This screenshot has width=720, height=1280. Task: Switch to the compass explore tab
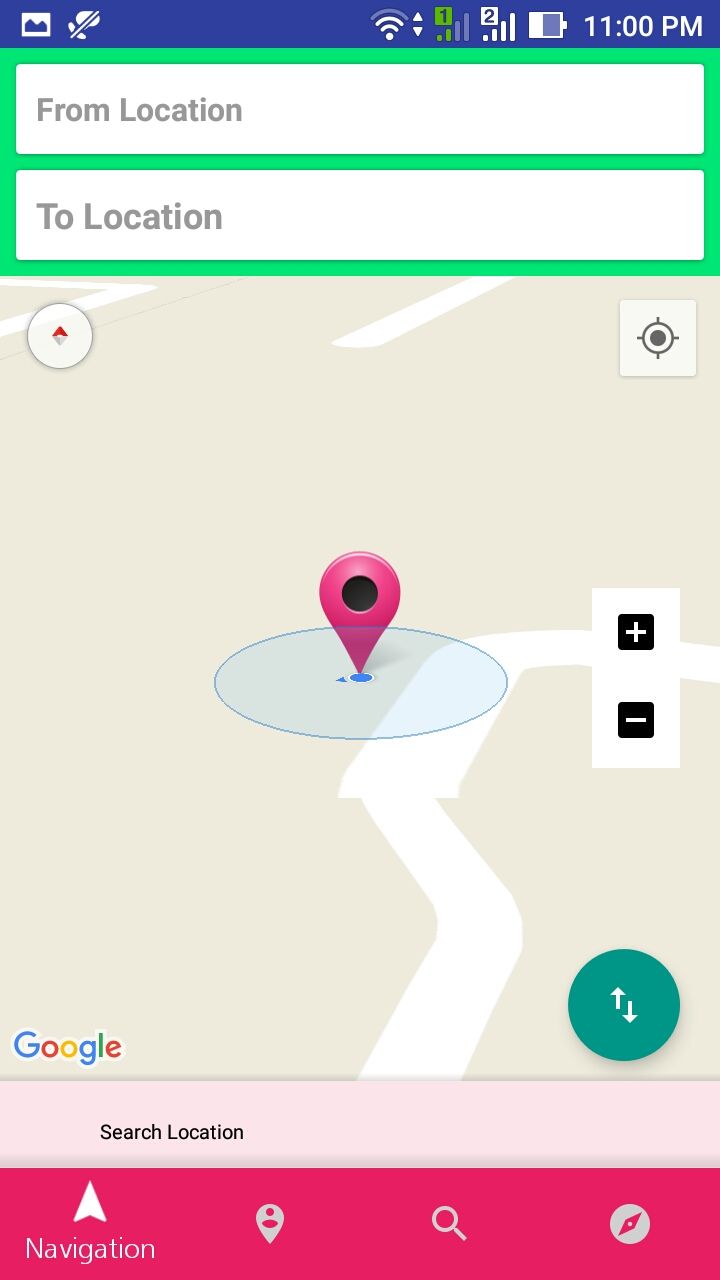click(x=630, y=1224)
